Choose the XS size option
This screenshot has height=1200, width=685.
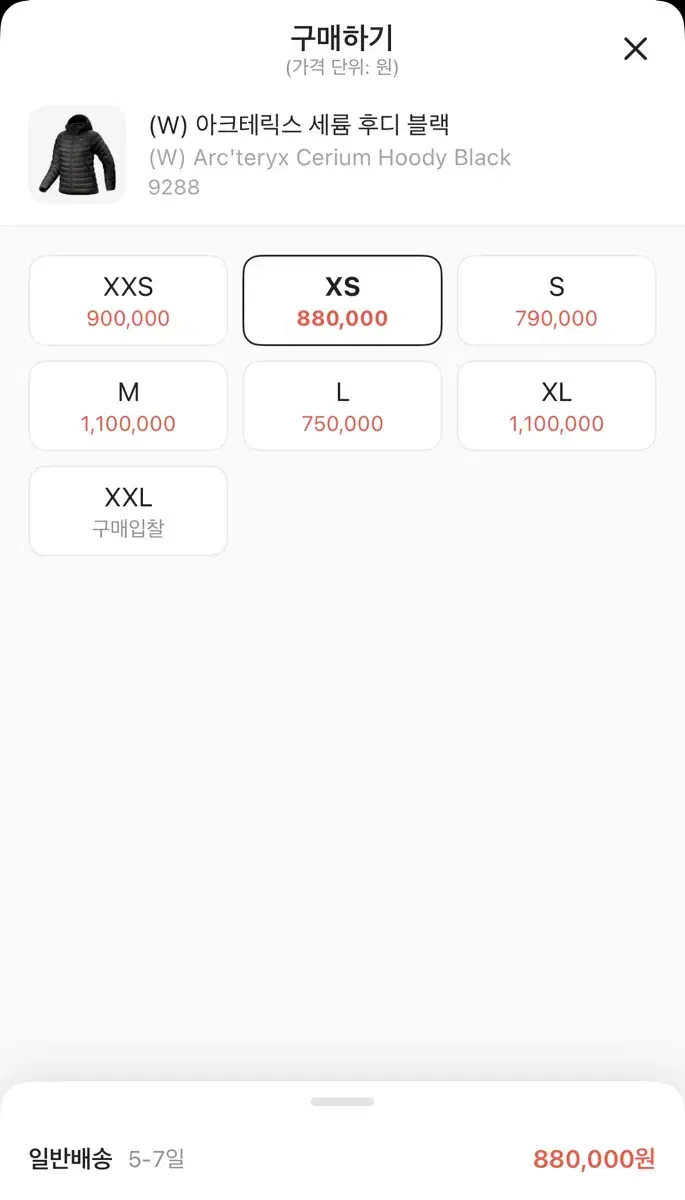[342, 301]
